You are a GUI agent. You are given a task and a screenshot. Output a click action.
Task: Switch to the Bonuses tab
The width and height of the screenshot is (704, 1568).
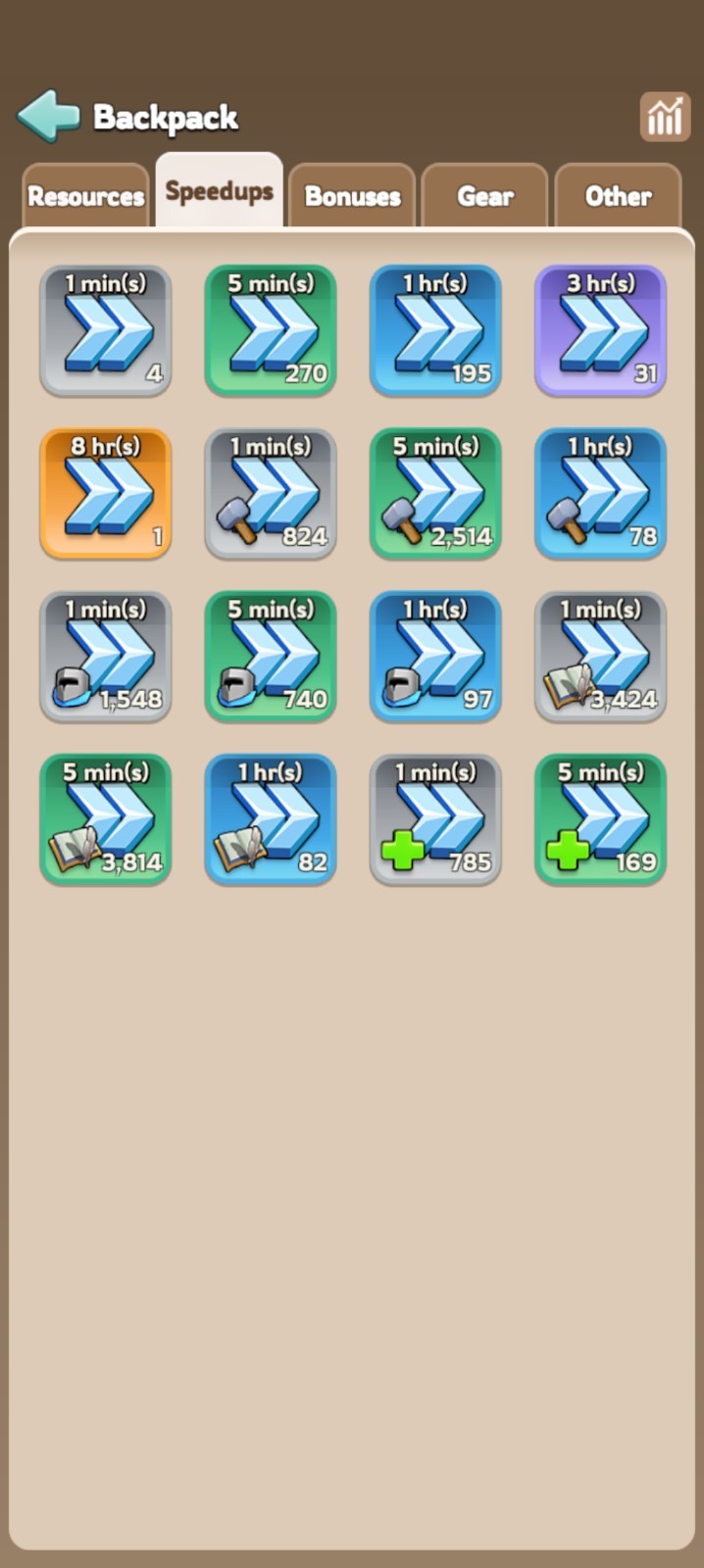352,195
